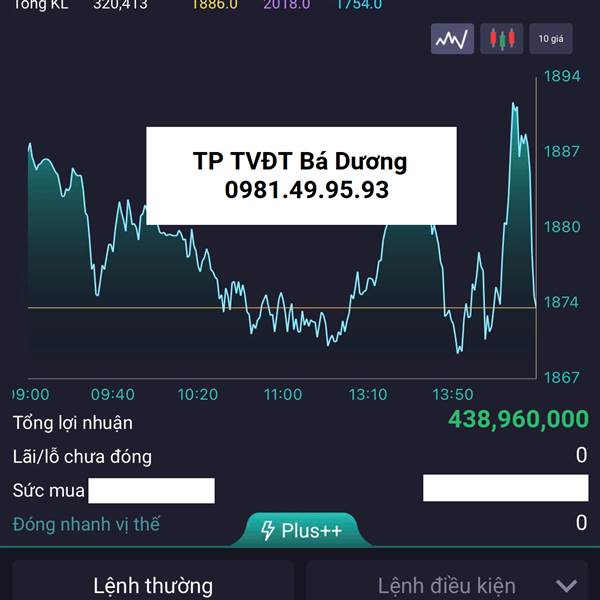This screenshot has height=600, width=600.
Task: Expand the Lệnh điều kiện dropdown
Action: (447, 583)
